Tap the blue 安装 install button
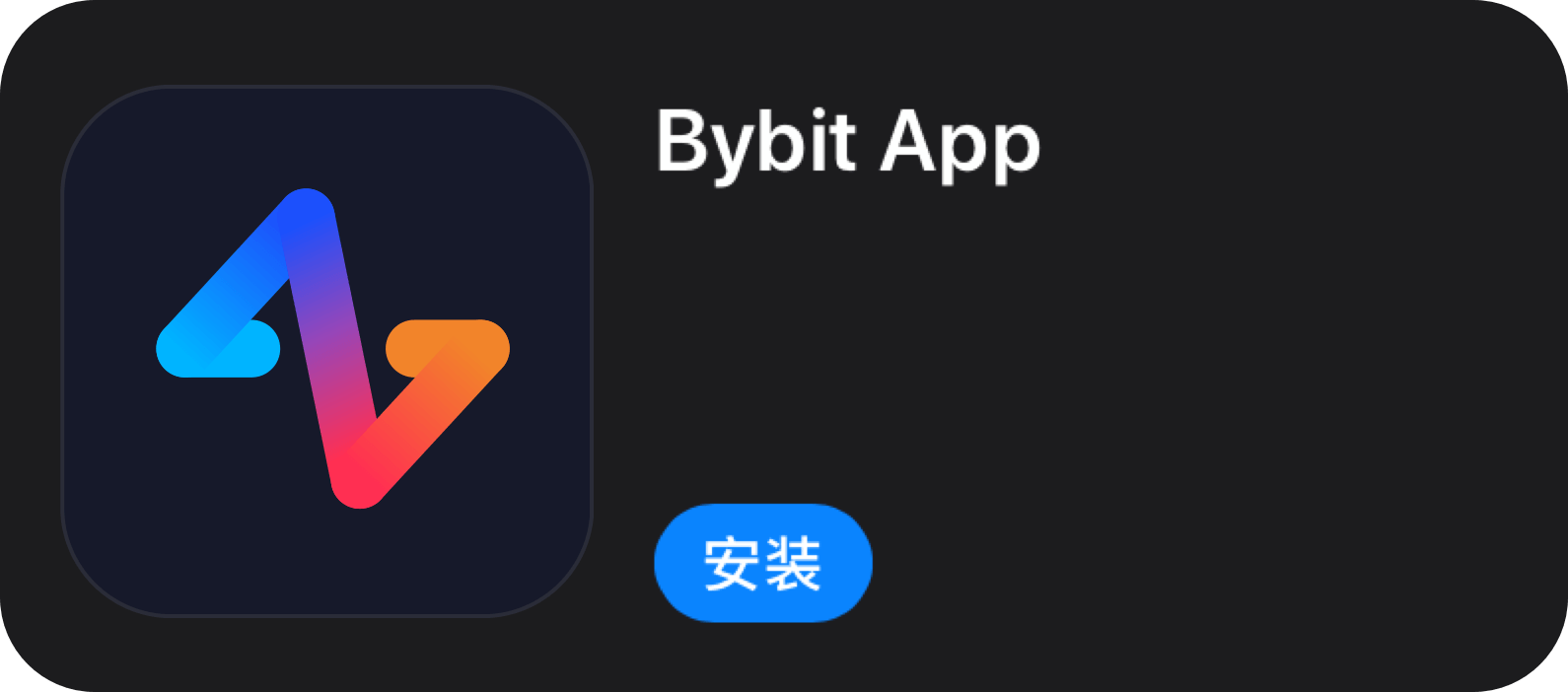Image resolution: width=1568 pixels, height=692 pixels. (762, 563)
